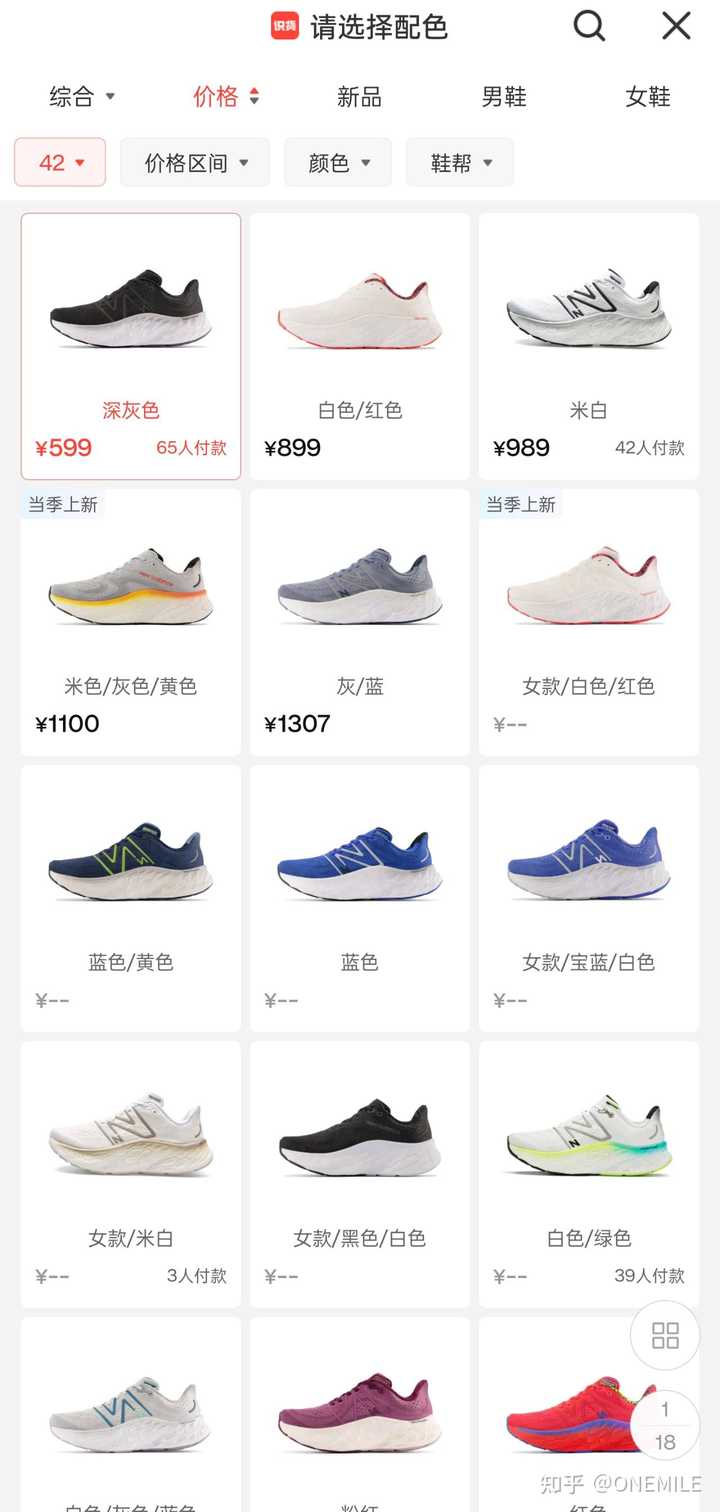Filter by 女鞋

(x=648, y=97)
